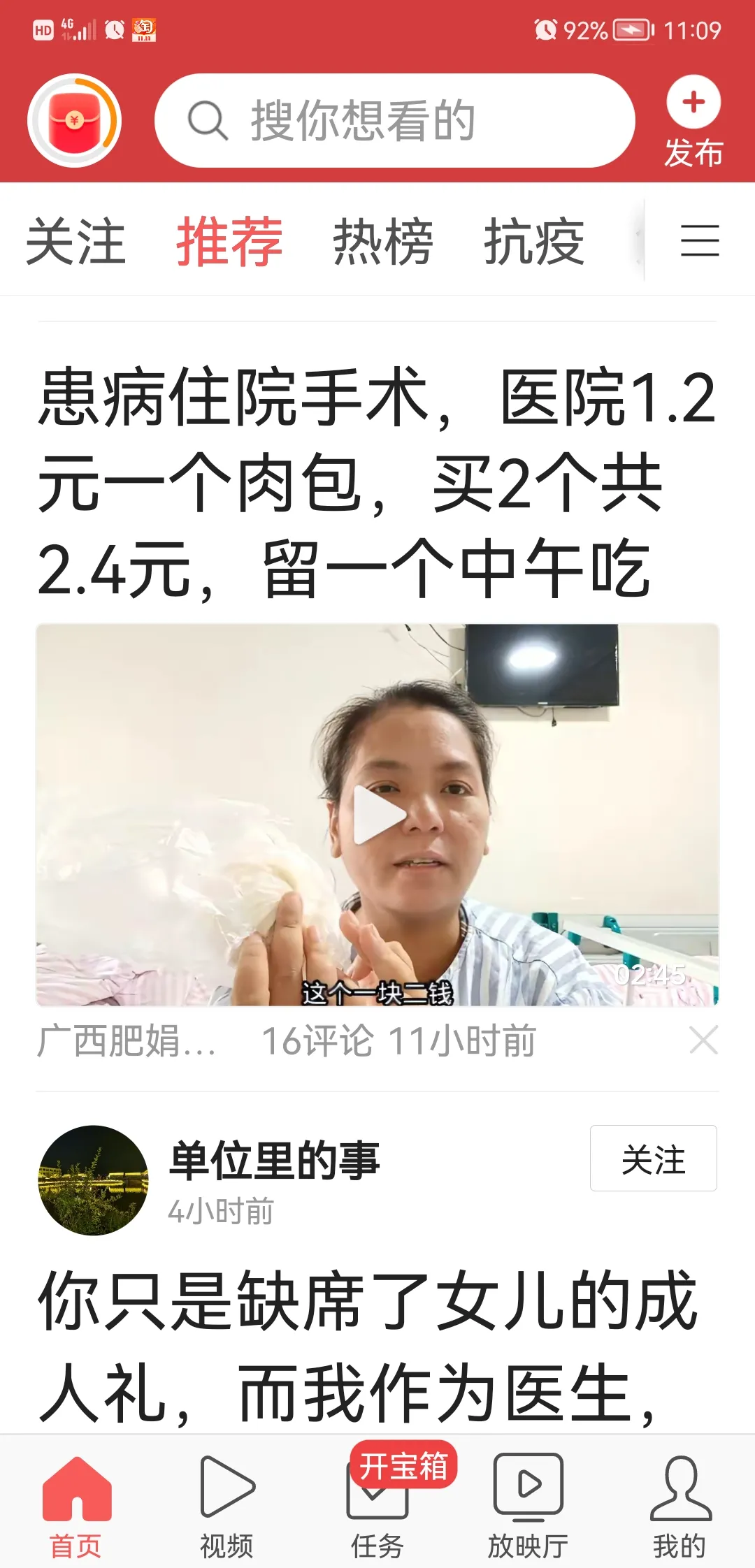This screenshot has height=1568, width=755.
Task: Go to the 我的 profile tab
Action: pyautogui.click(x=679, y=1508)
